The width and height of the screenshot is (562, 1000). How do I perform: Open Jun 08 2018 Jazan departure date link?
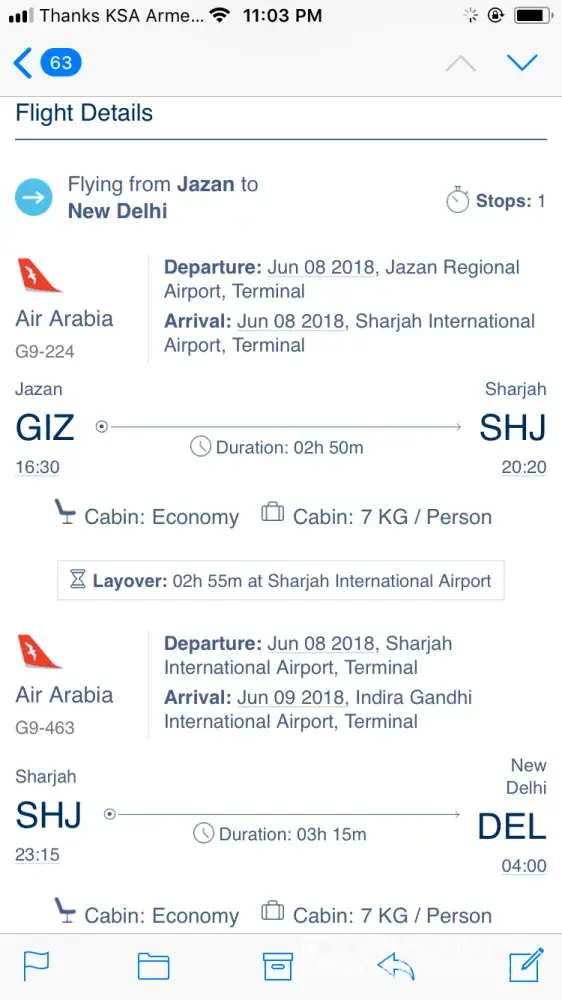tap(321, 267)
